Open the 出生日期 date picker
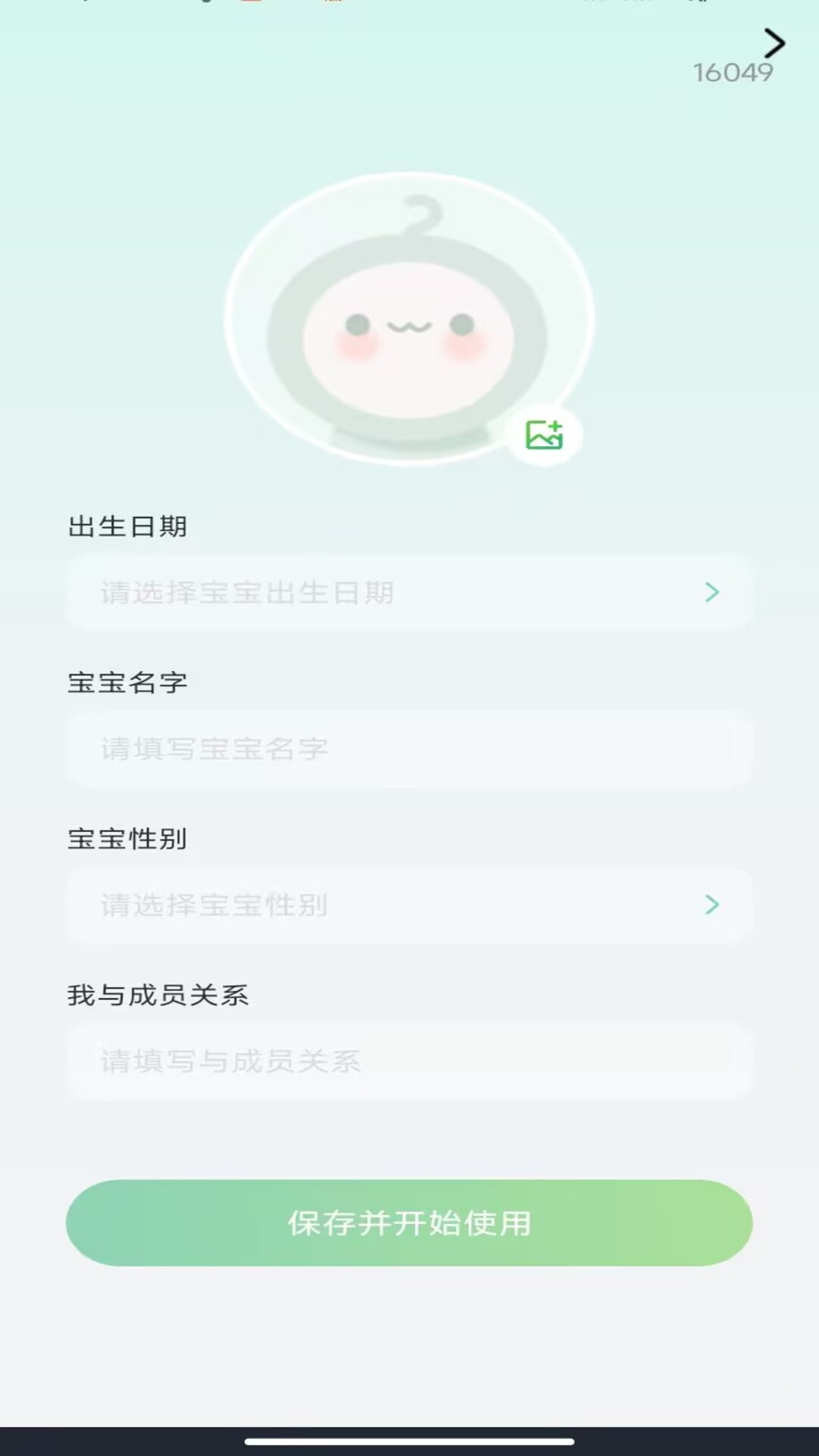Screen dimensions: 819x1456 coord(409,593)
